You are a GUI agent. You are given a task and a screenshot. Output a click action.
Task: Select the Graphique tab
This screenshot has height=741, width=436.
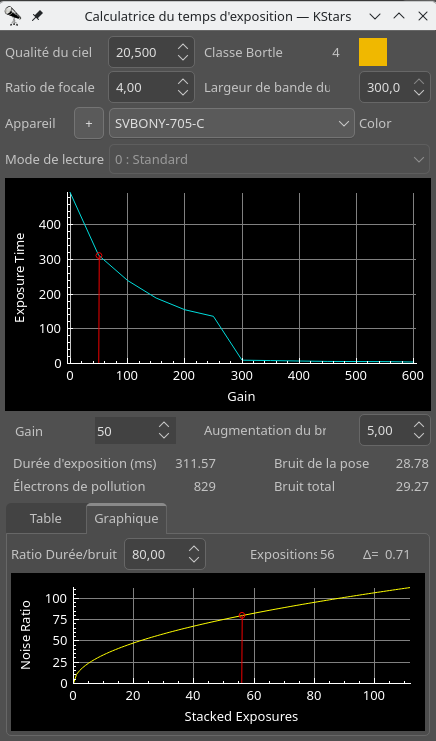(x=126, y=518)
